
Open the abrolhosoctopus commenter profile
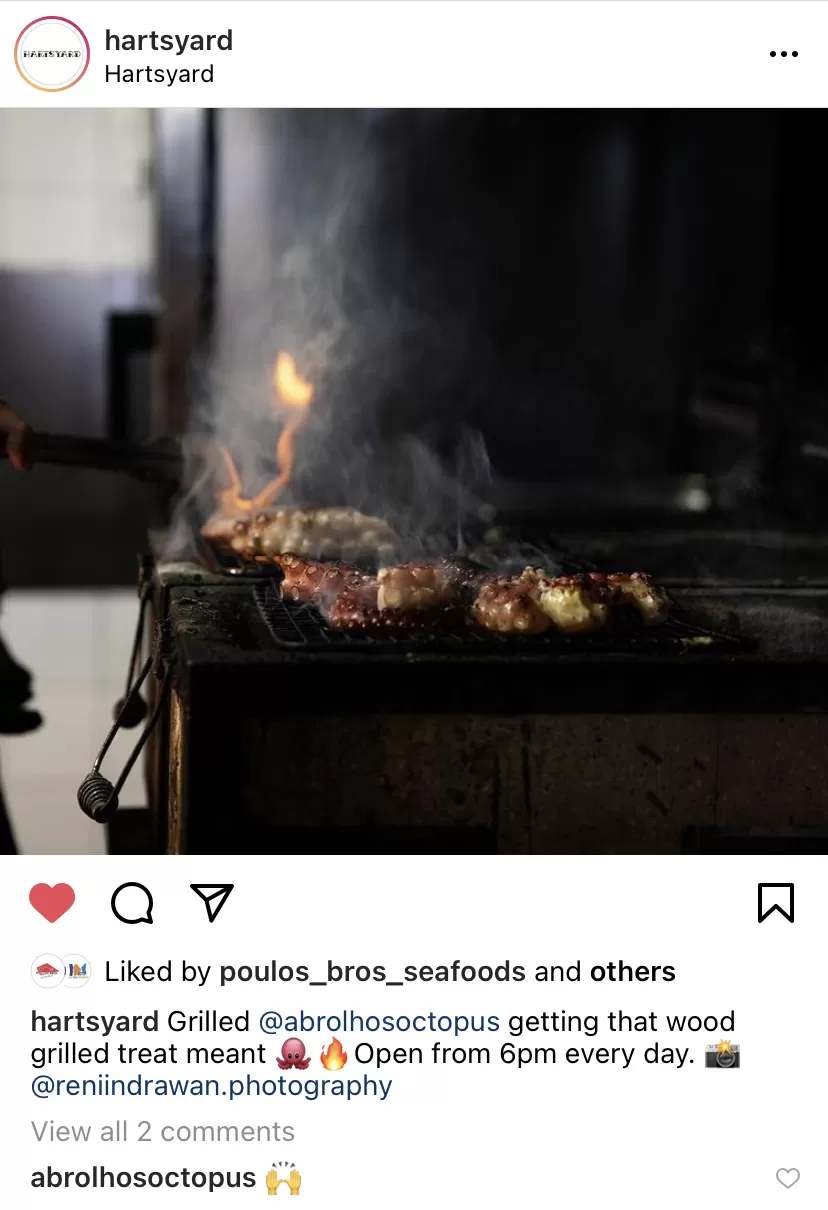143,1178
